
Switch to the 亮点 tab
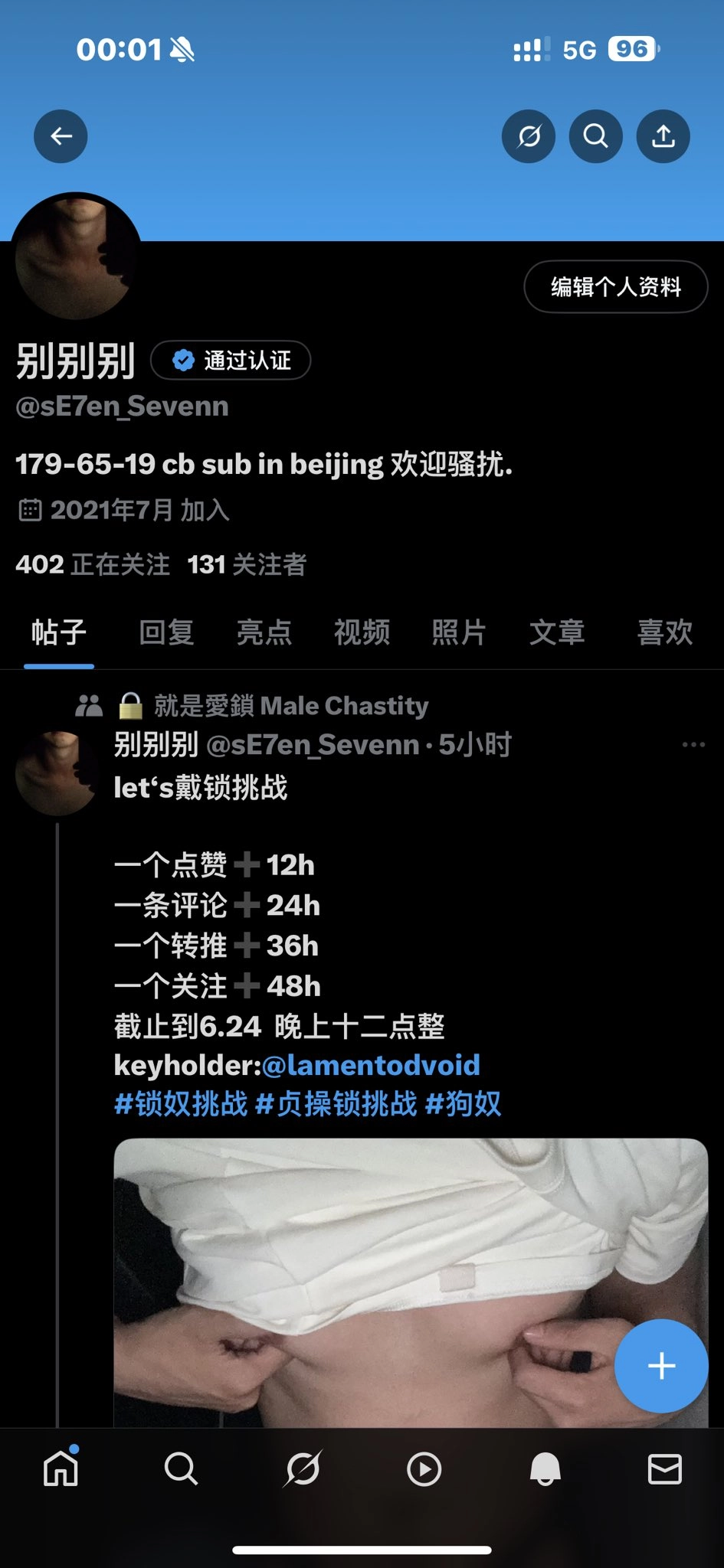(x=264, y=633)
